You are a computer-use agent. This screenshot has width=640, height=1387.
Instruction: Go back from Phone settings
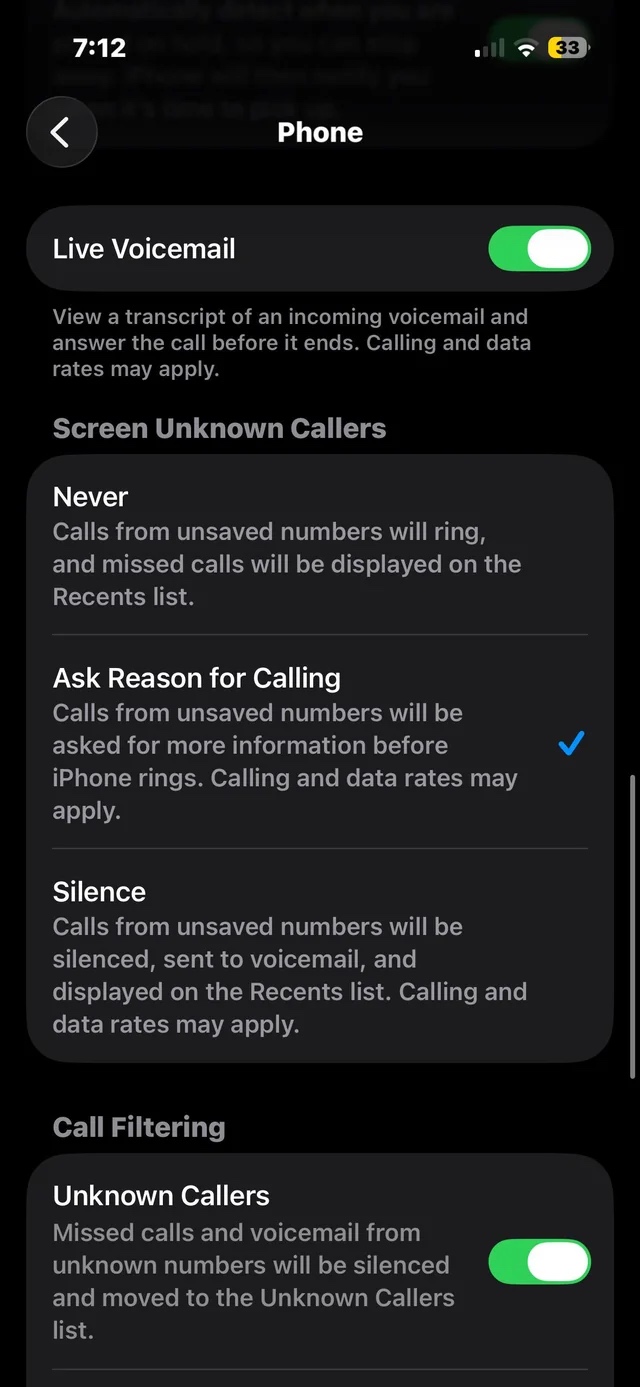61,132
